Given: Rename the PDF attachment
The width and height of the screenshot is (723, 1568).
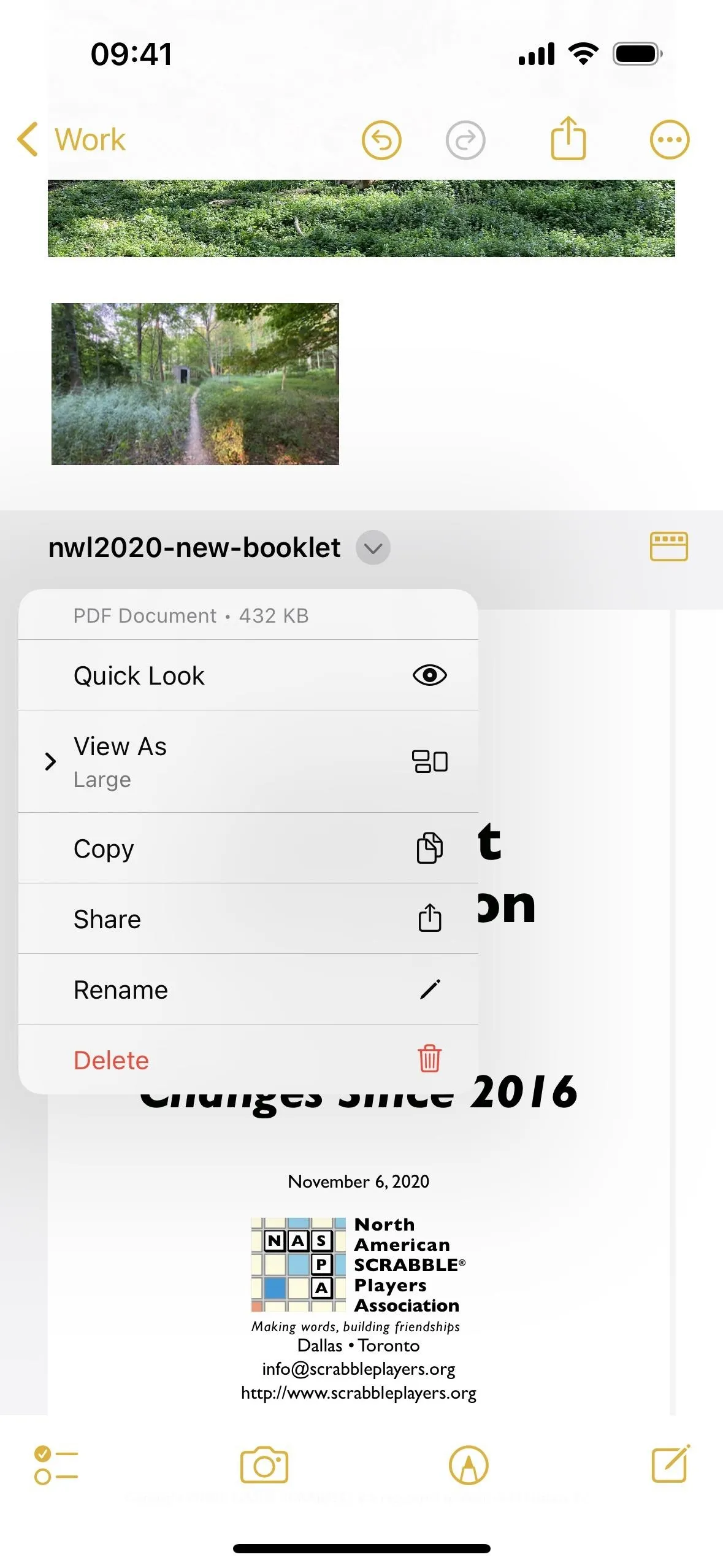Looking at the screenshot, I should (248, 989).
